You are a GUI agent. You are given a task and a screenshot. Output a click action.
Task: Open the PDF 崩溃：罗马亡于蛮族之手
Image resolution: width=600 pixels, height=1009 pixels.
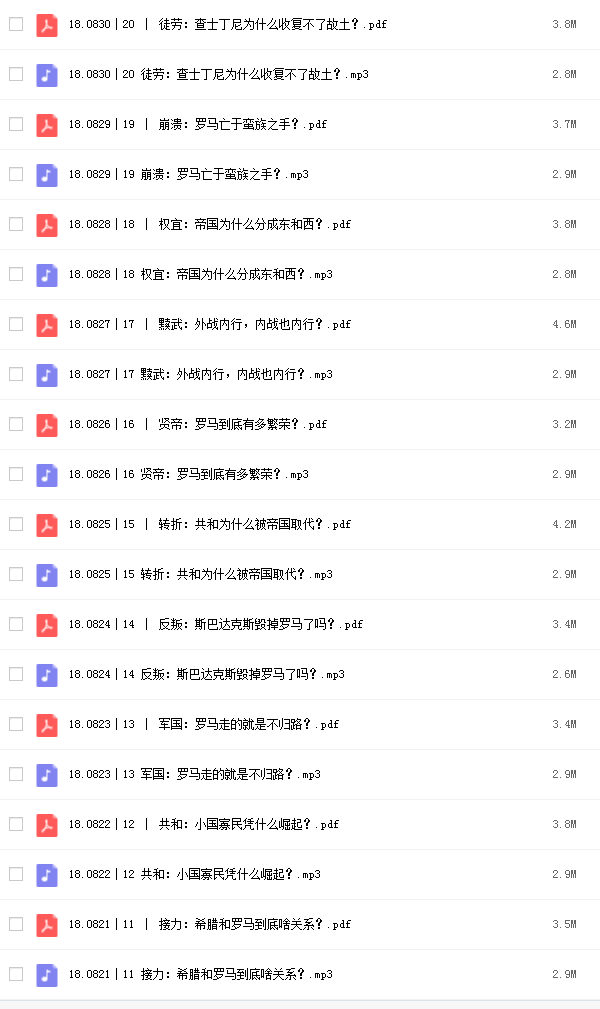click(198, 124)
